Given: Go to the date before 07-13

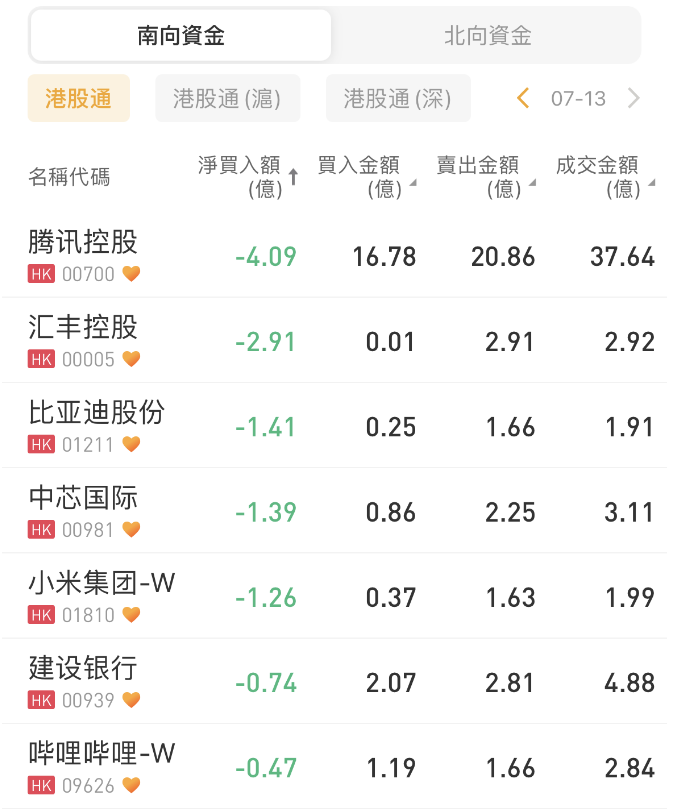Looking at the screenshot, I should tap(522, 98).
